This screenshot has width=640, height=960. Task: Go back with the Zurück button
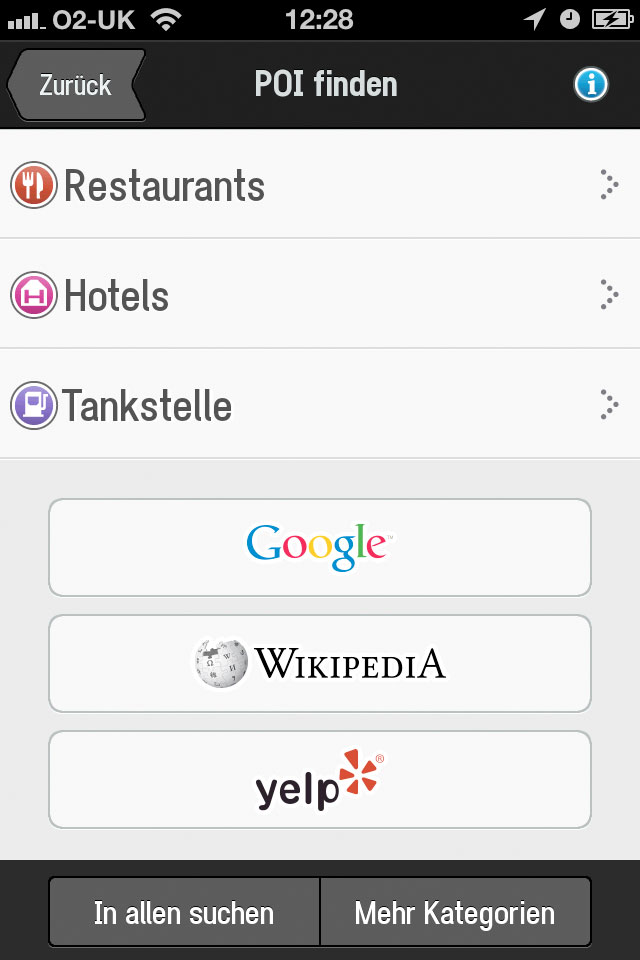coord(77,85)
